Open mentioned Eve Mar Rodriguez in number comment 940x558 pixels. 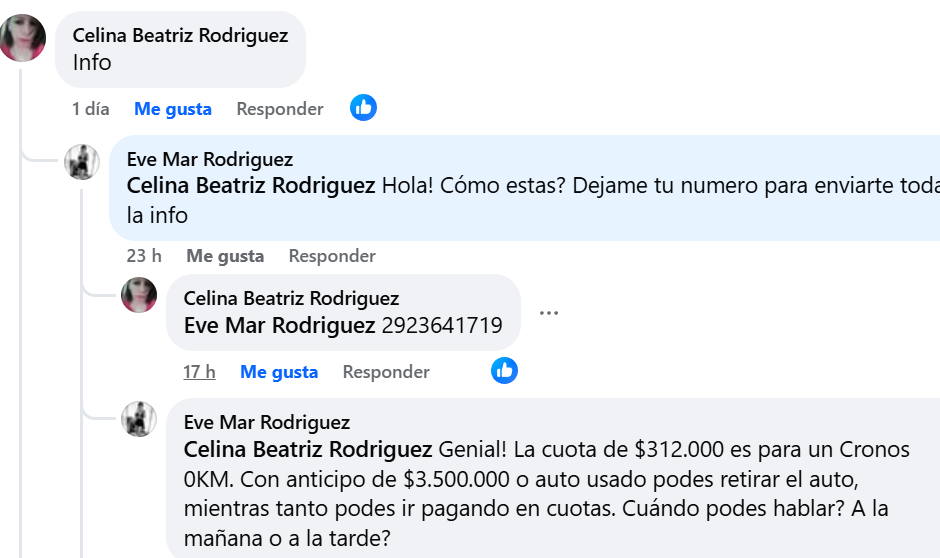[279, 325]
